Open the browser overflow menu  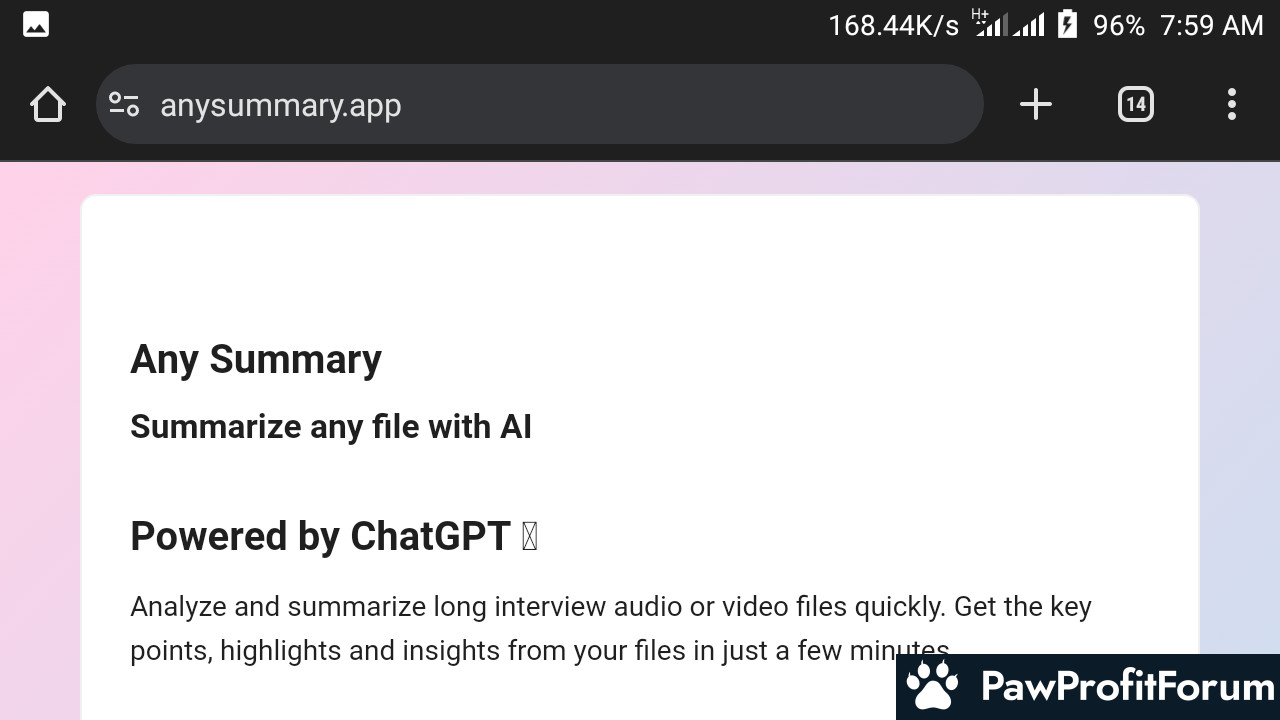1231,105
